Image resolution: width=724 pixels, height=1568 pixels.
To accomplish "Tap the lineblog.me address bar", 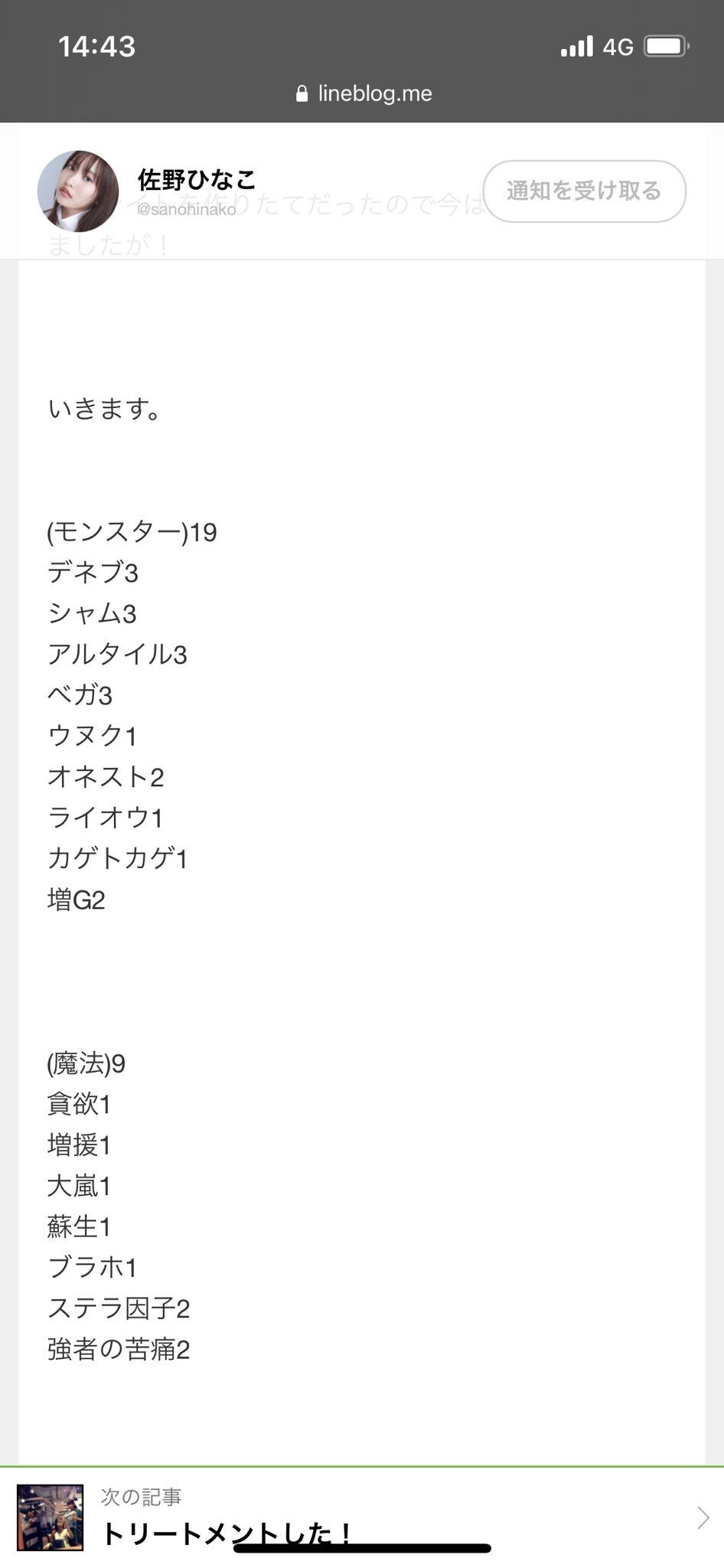I will pos(363,93).
